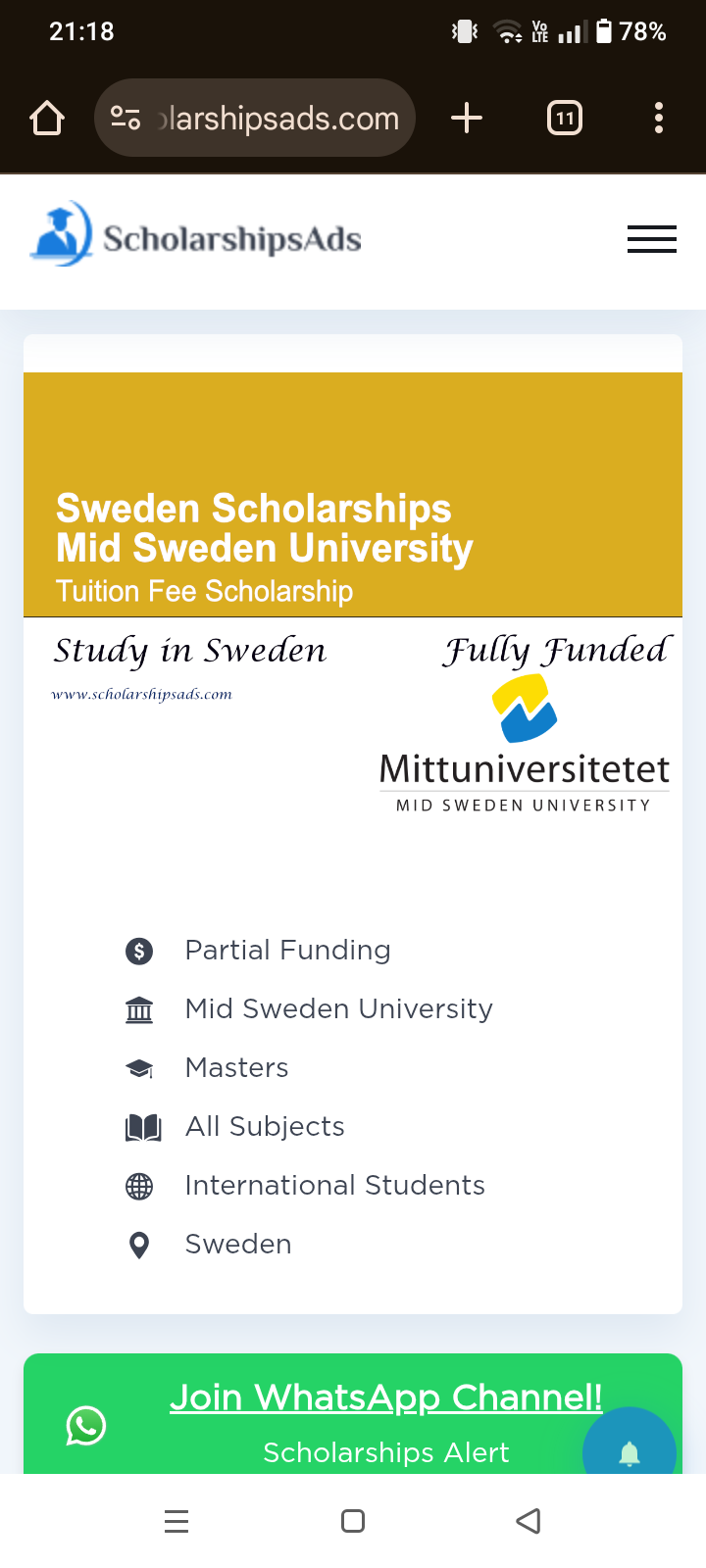The height and width of the screenshot is (1568, 706).
Task: Click the open book icon for All Subjects
Action: 138,1127
